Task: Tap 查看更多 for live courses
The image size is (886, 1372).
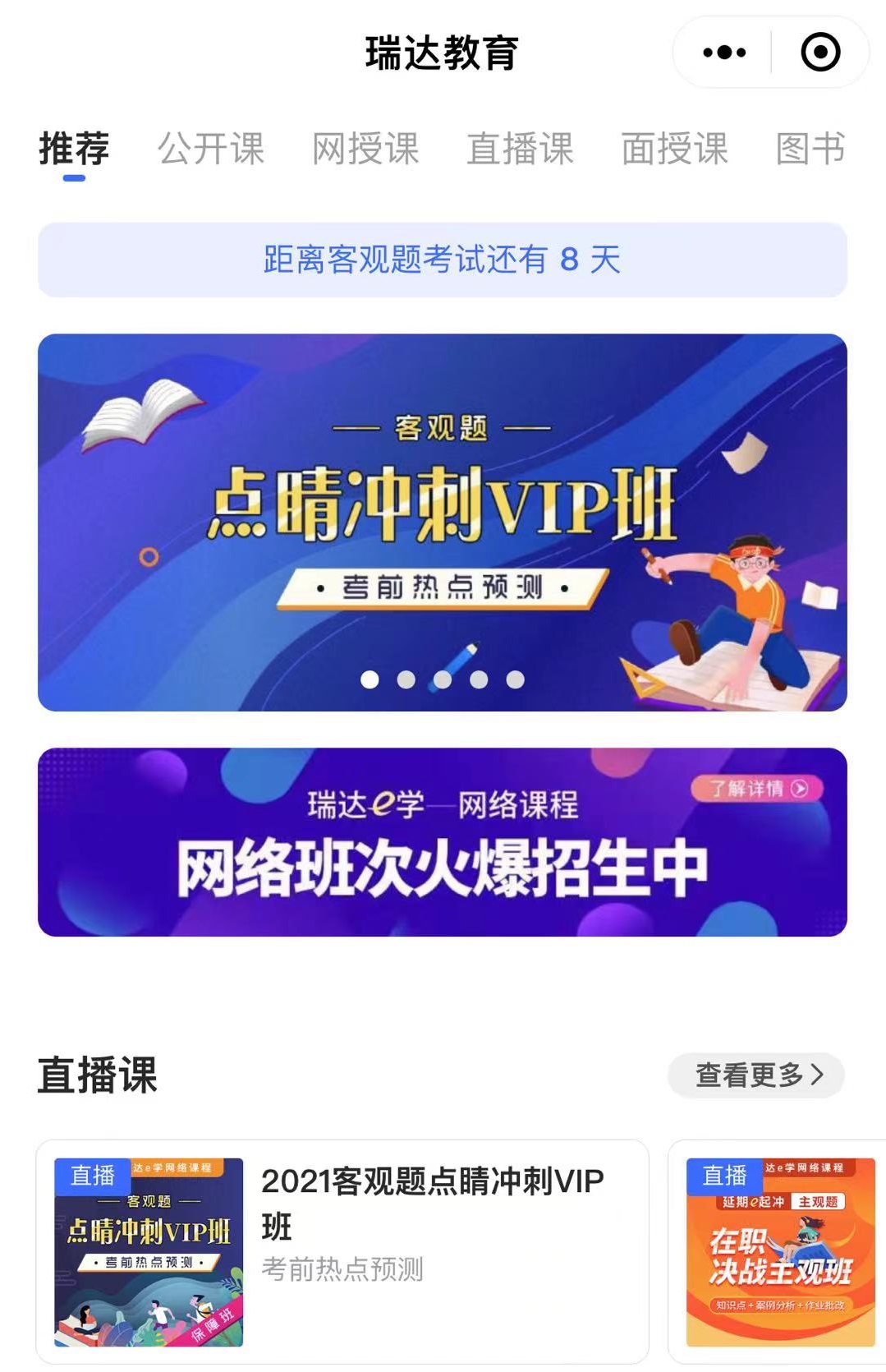Action: (x=757, y=1075)
